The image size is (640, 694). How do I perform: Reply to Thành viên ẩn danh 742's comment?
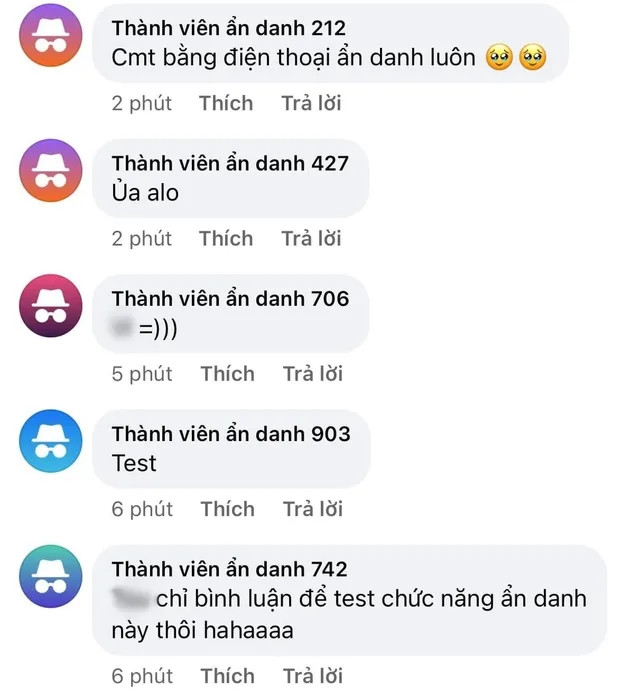click(x=313, y=675)
